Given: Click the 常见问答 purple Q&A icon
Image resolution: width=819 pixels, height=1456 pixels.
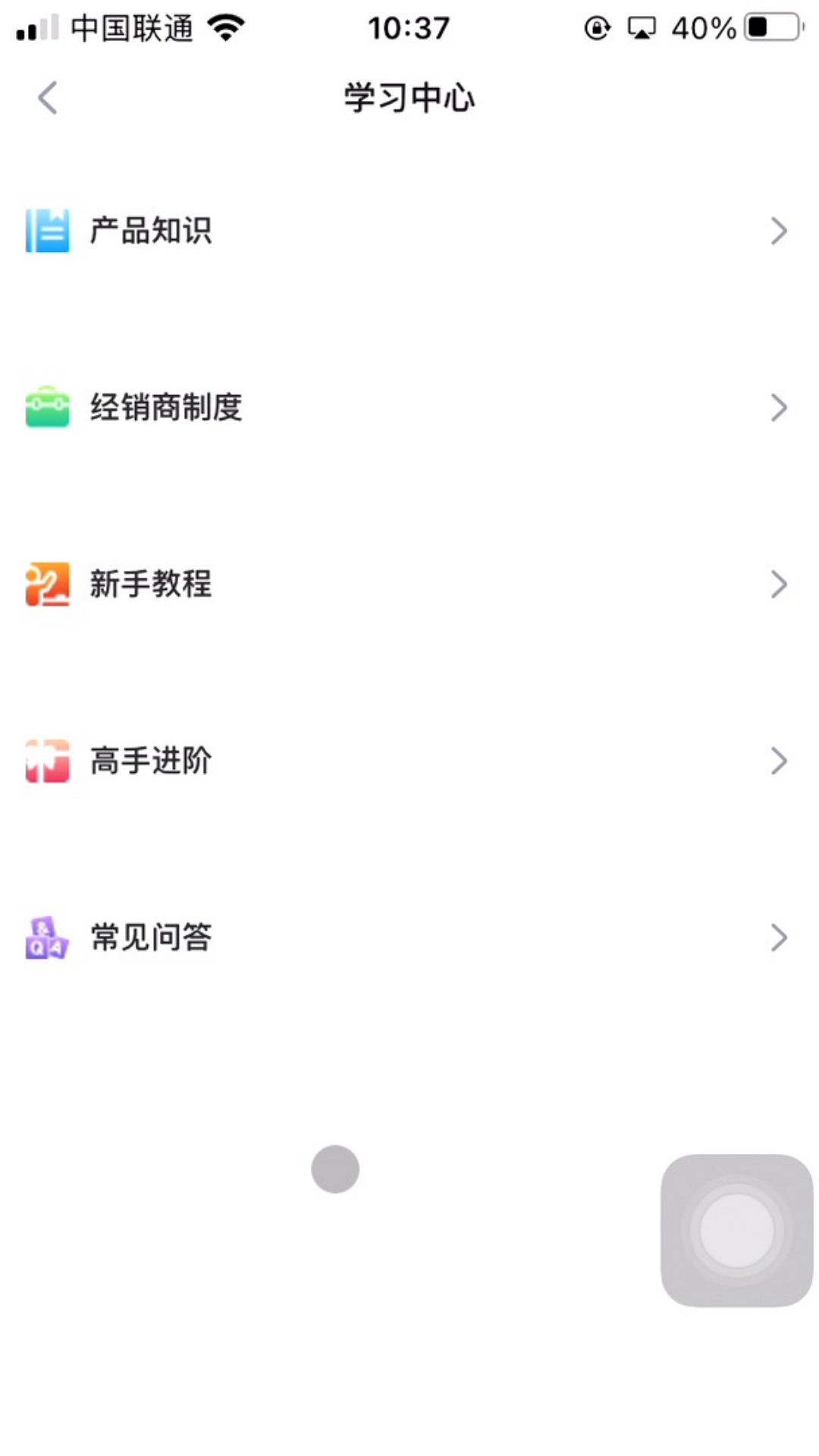Looking at the screenshot, I should click(45, 937).
